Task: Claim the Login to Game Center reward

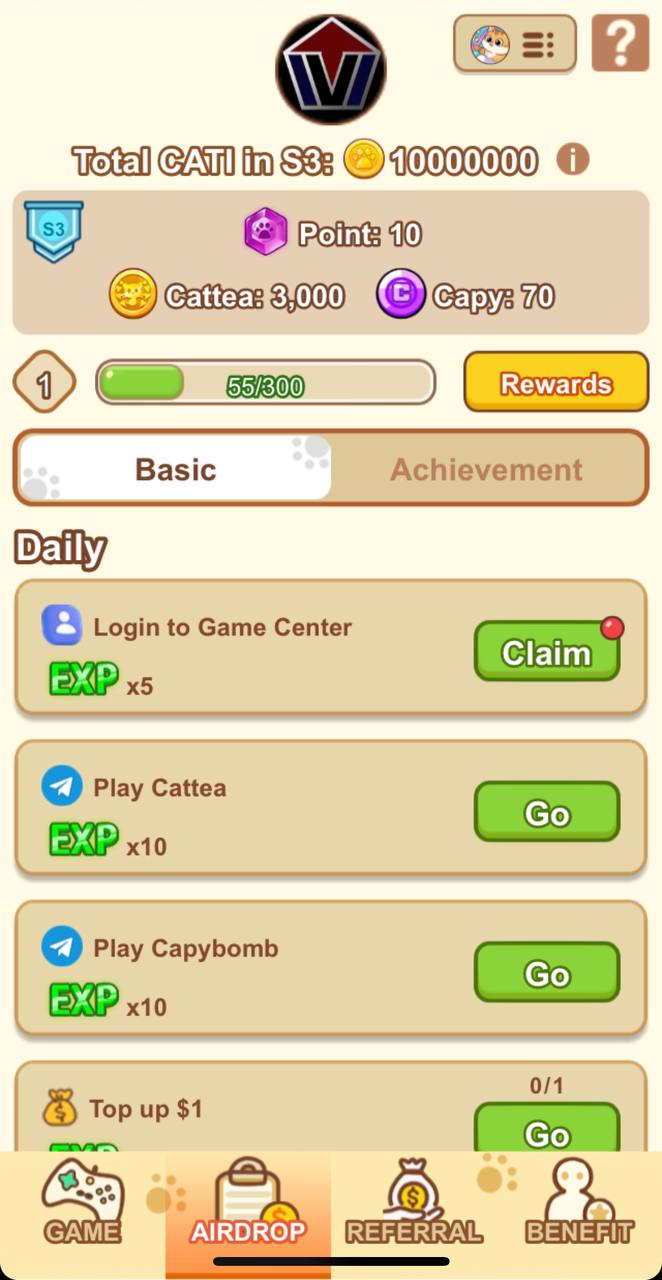Action: (x=546, y=652)
